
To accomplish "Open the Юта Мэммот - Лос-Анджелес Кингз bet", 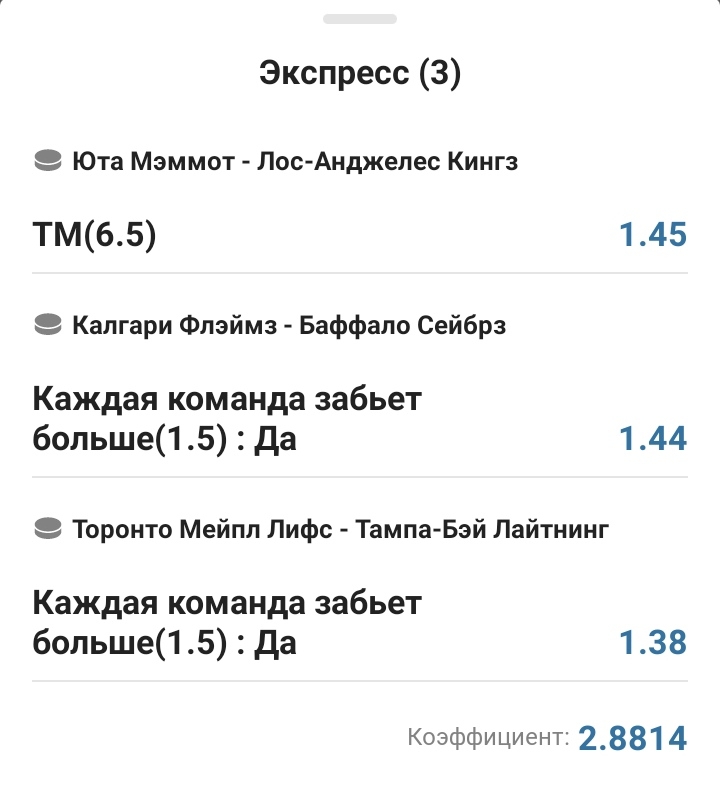I will pos(295,161).
